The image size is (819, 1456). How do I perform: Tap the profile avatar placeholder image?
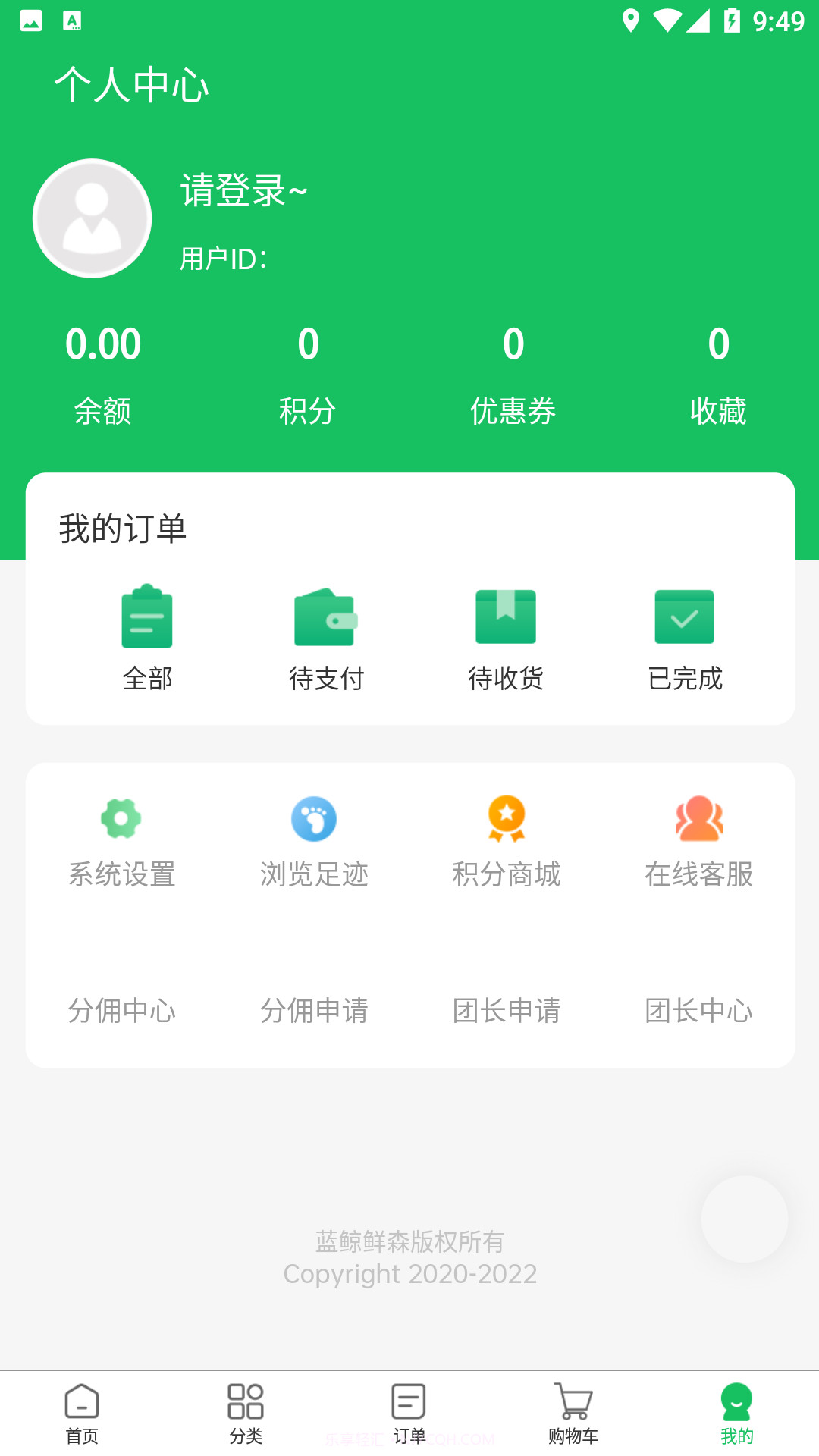[92, 218]
